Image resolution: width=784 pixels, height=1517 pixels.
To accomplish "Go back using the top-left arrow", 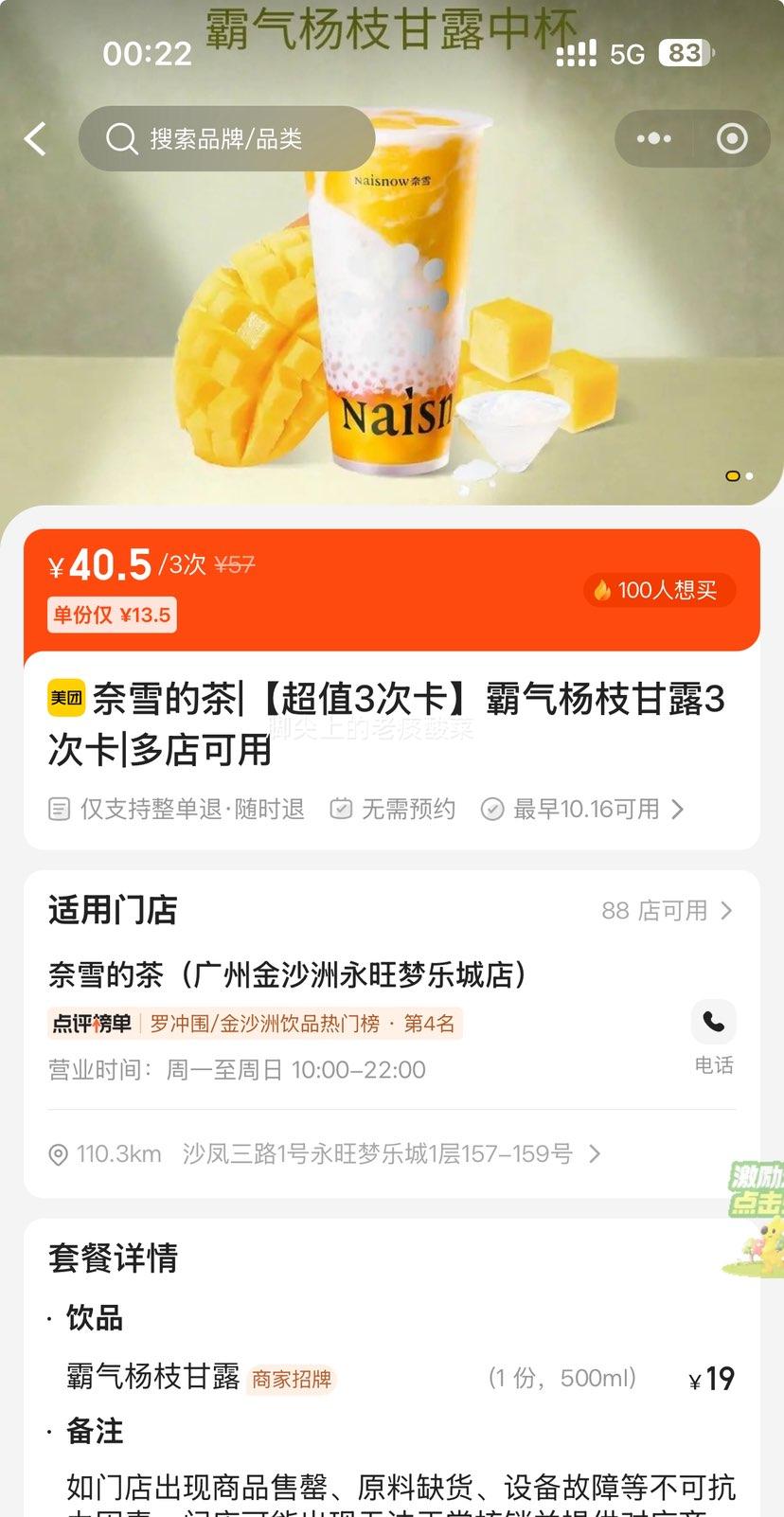I will click(x=36, y=139).
